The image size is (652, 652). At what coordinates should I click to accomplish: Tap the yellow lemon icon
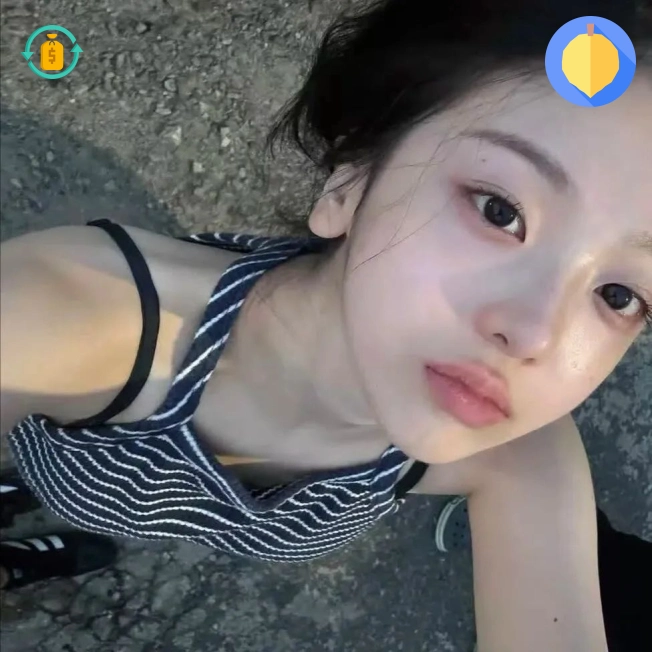590,61
